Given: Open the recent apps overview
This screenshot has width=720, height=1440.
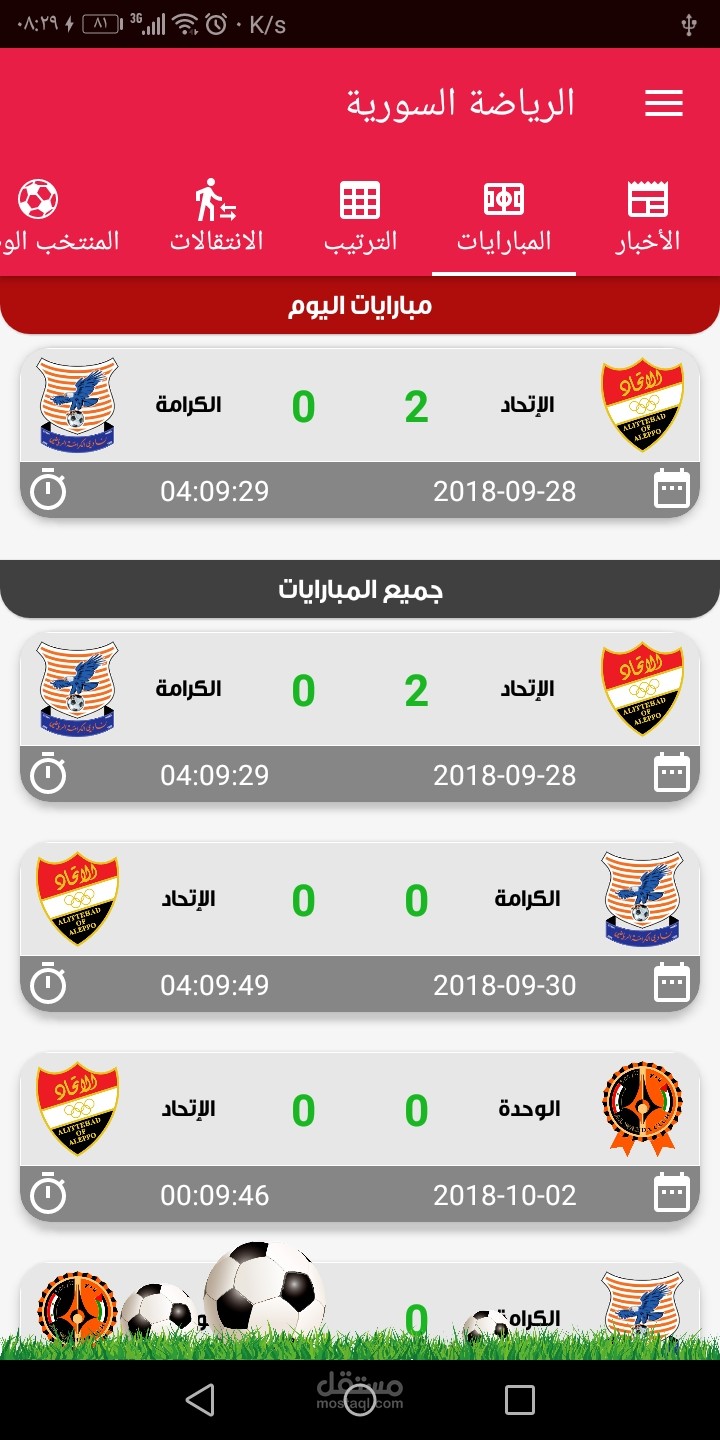Looking at the screenshot, I should (519, 1400).
